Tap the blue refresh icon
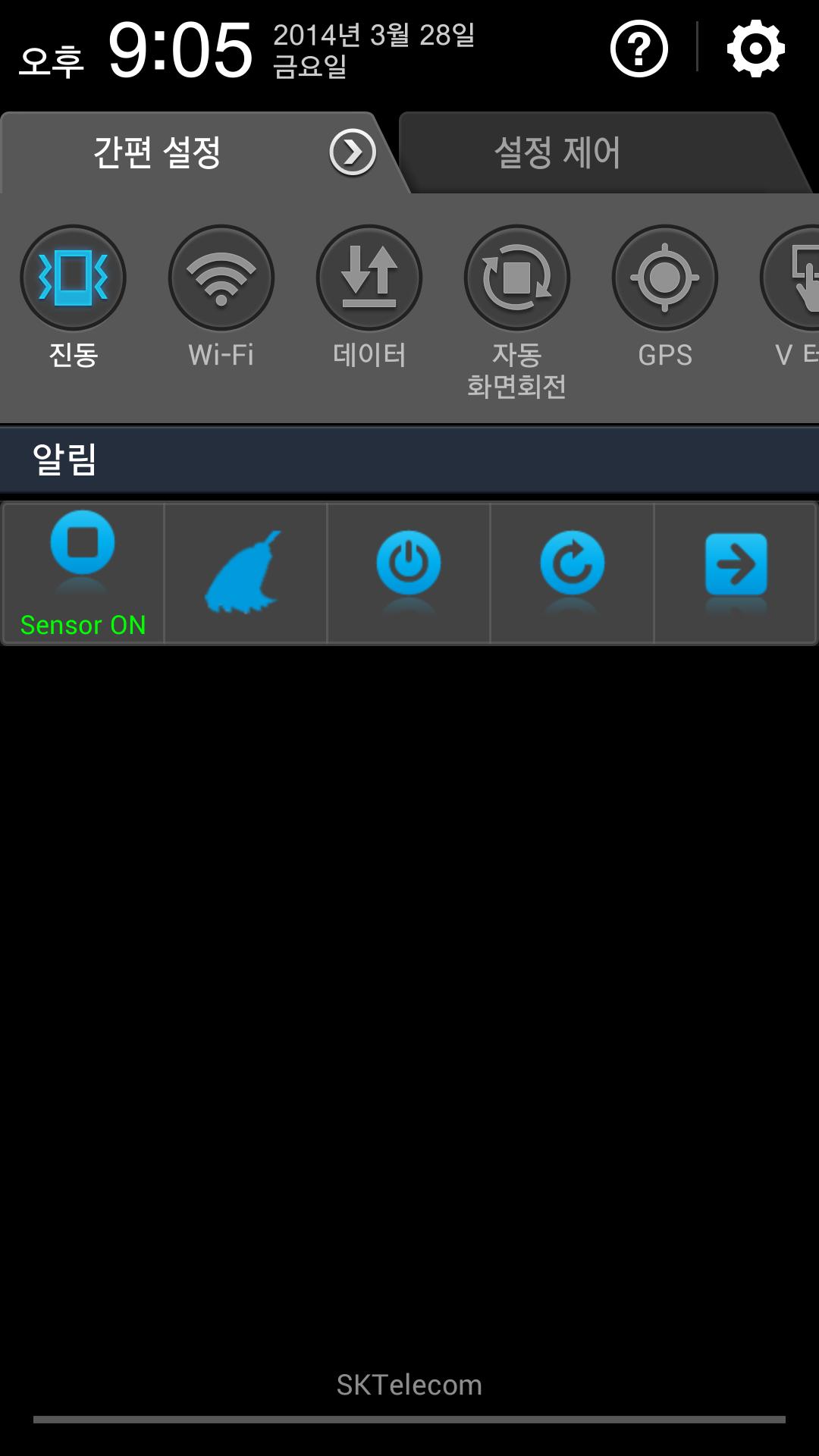 (x=572, y=565)
